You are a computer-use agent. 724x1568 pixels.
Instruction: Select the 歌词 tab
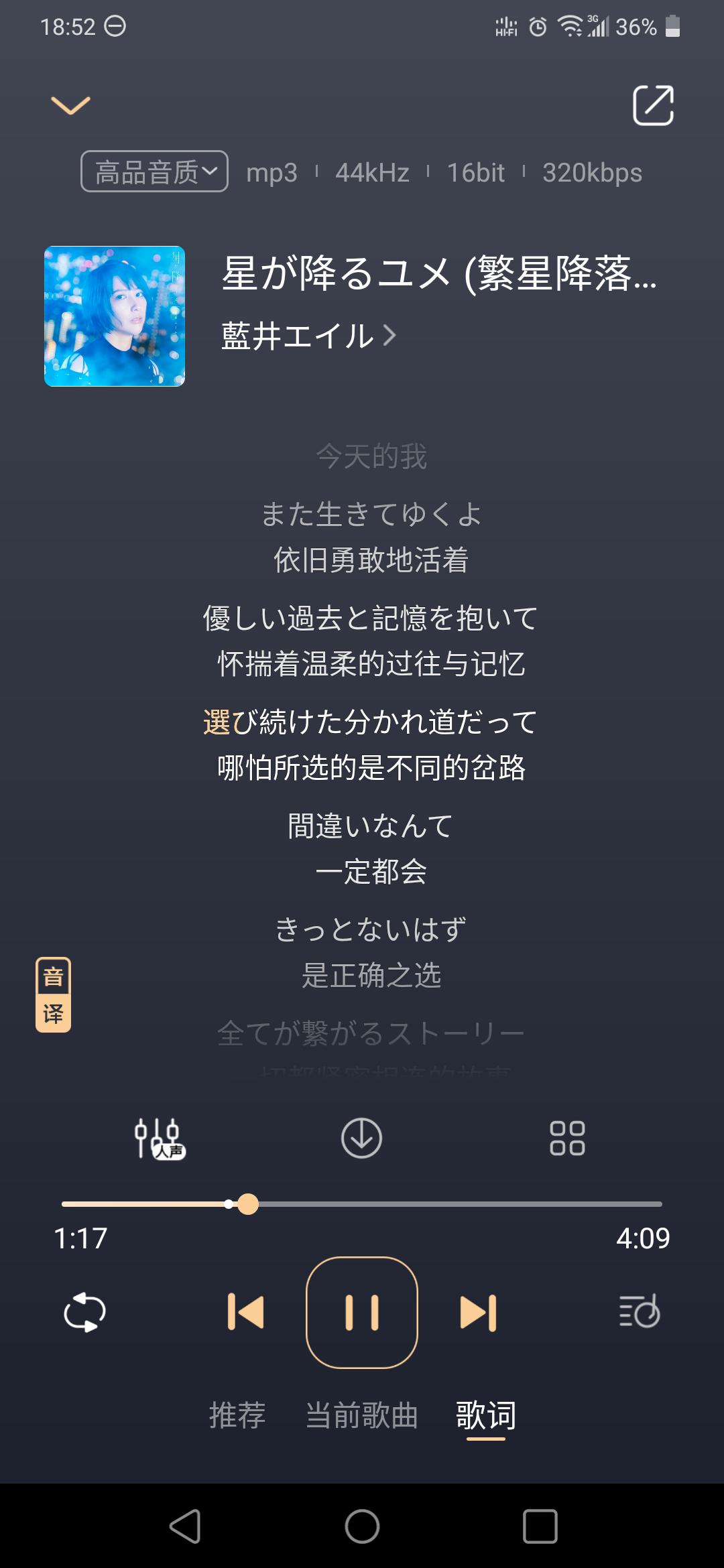(486, 1415)
